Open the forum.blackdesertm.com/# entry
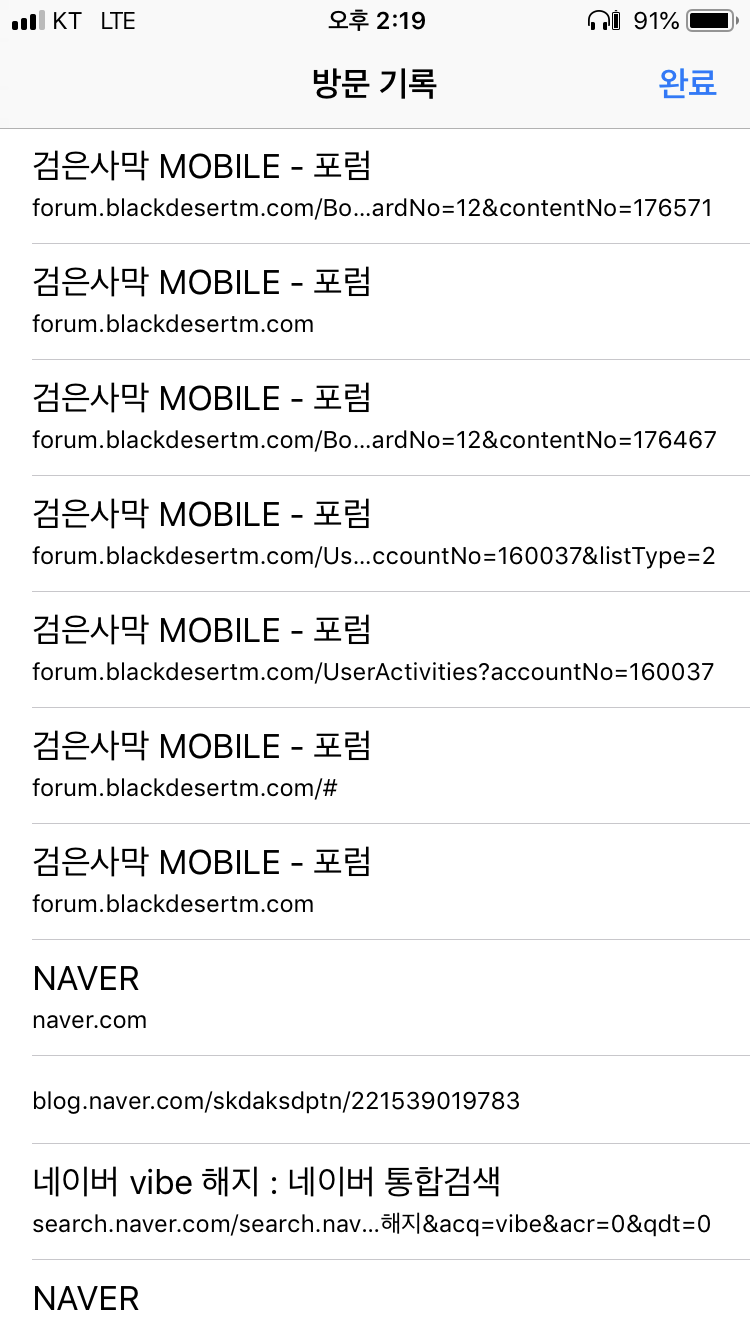 [x=375, y=766]
